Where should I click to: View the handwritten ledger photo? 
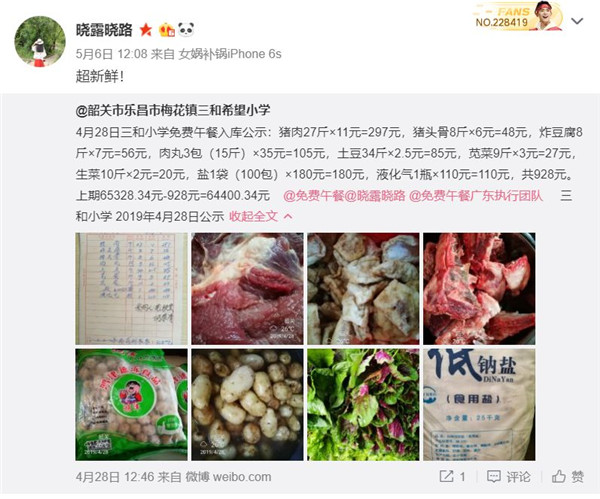coord(130,287)
